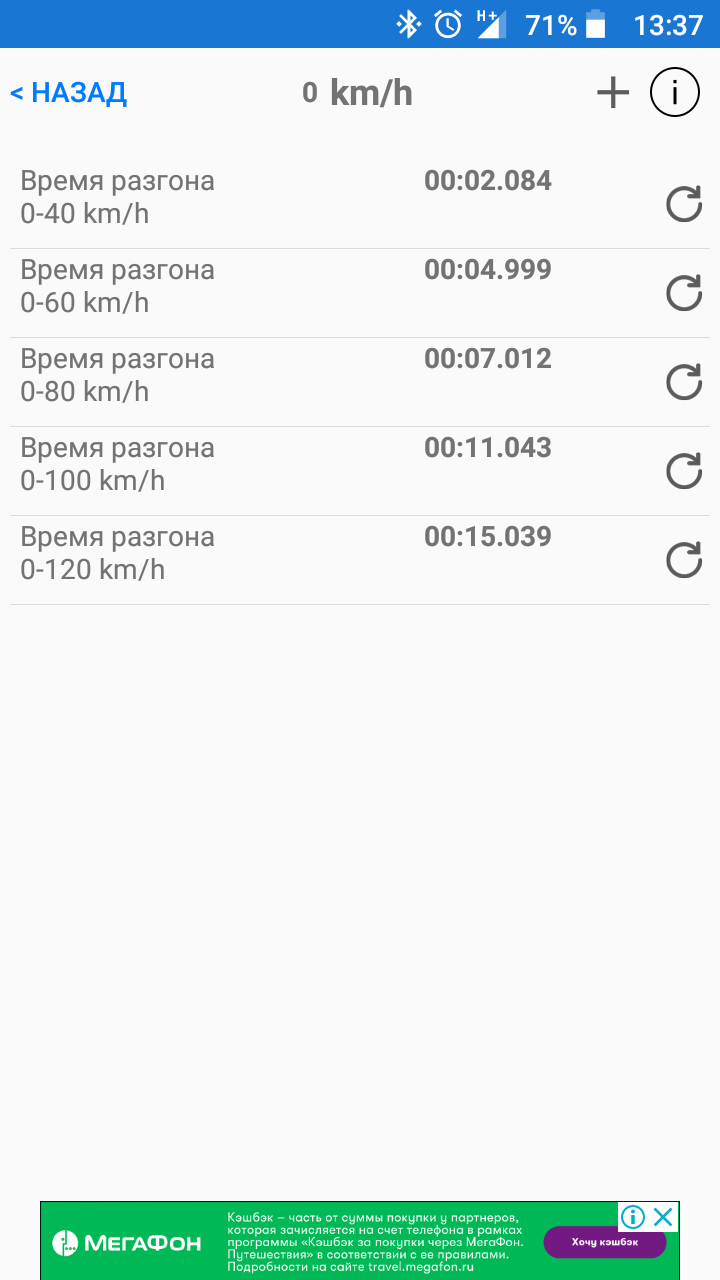The width and height of the screenshot is (720, 1280).
Task: Reset the 0-120 km/h acceleration time
Action: tap(684, 560)
